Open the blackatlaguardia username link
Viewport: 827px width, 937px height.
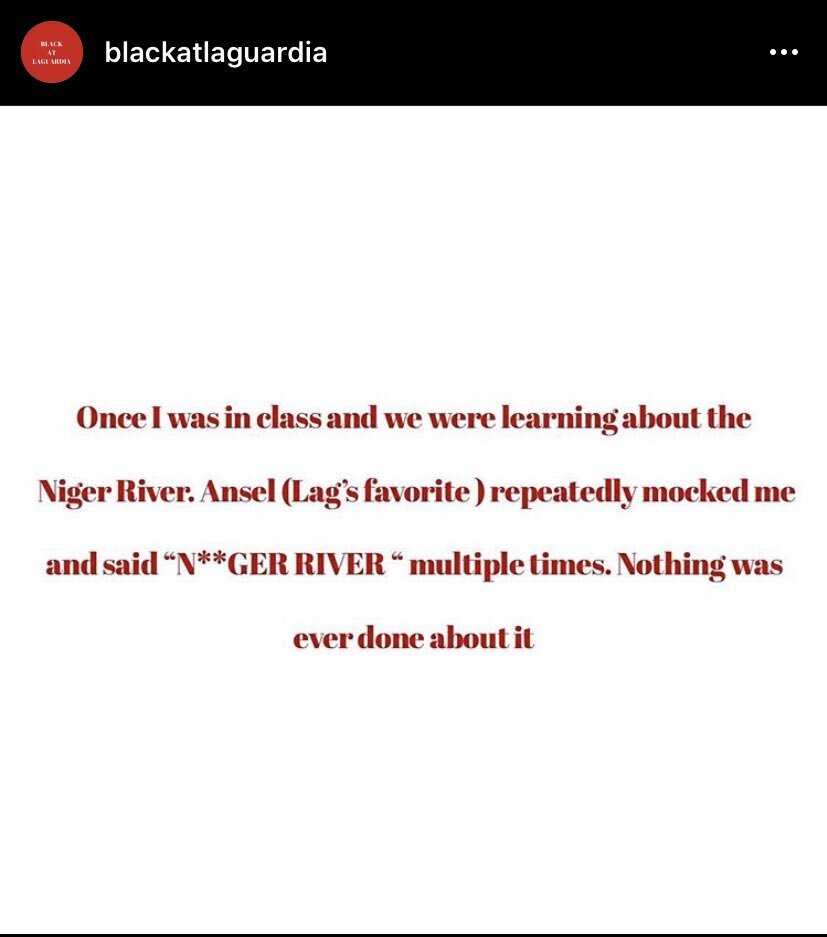coord(215,53)
